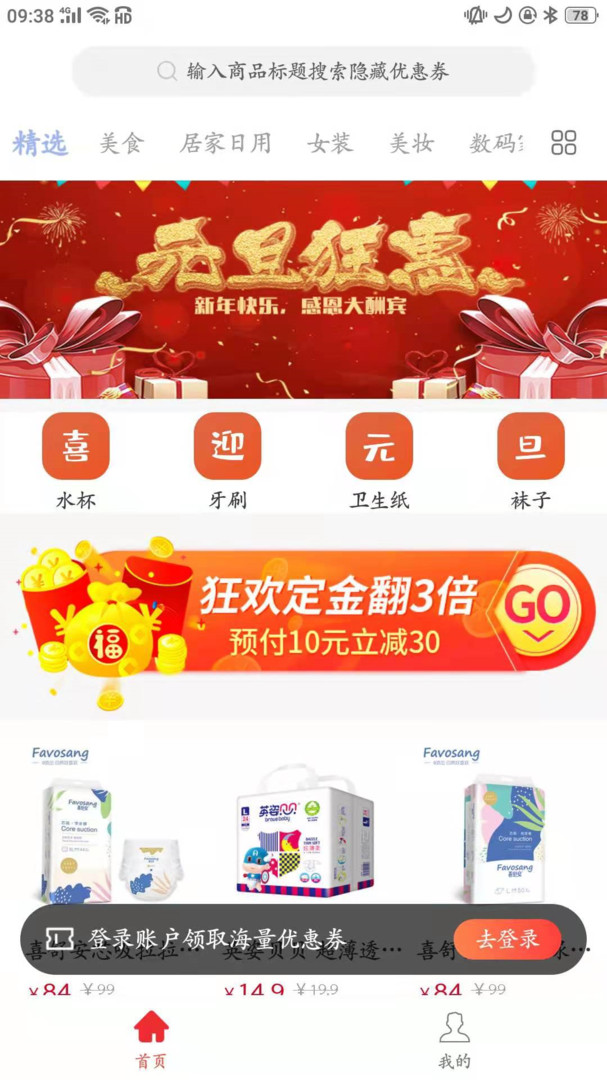
Task: Open the 袜子 shortcut
Action: click(530, 460)
